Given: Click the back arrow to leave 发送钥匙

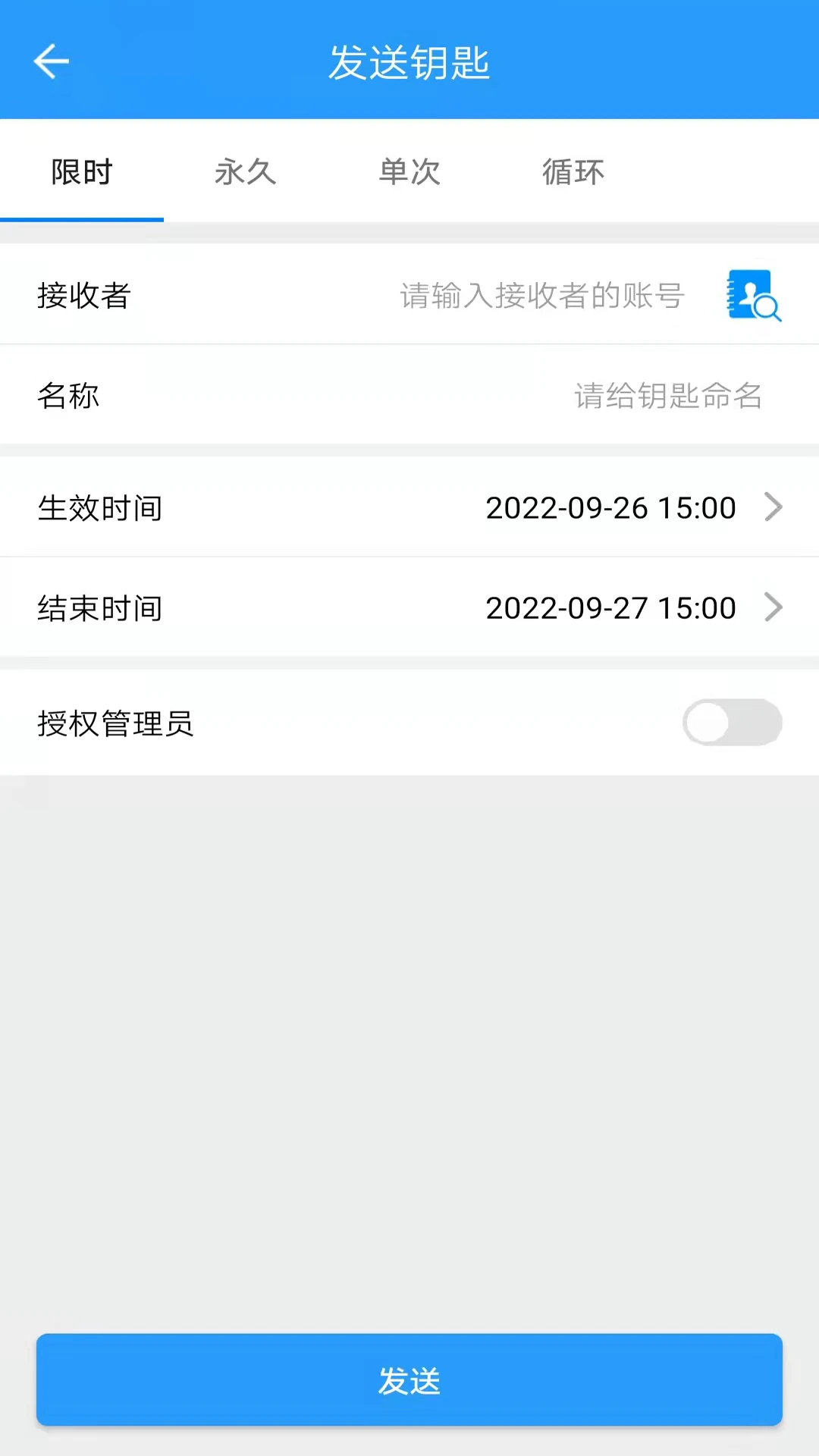Looking at the screenshot, I should tap(50, 61).
